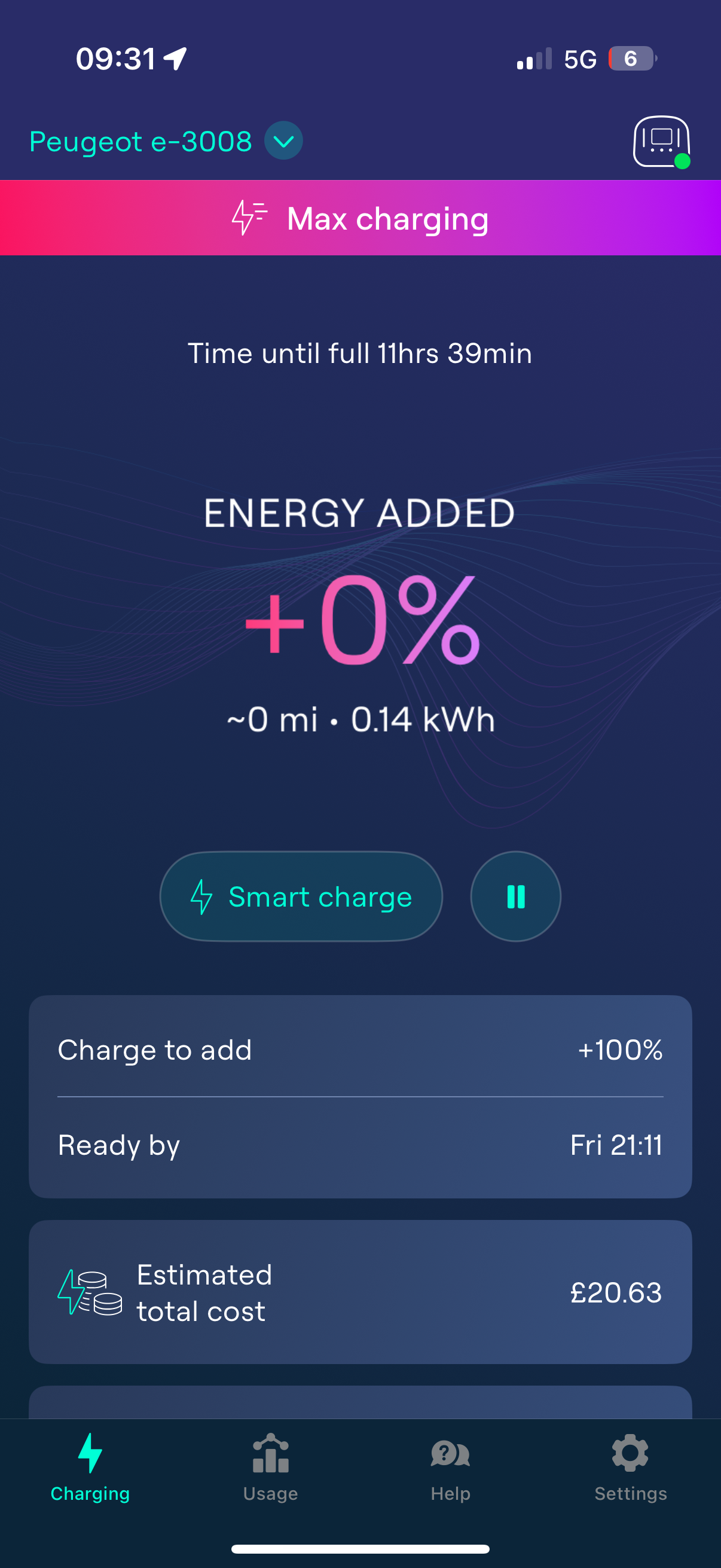721x1568 pixels.
Task: Edit the Charge to add value
Action: click(360, 1050)
